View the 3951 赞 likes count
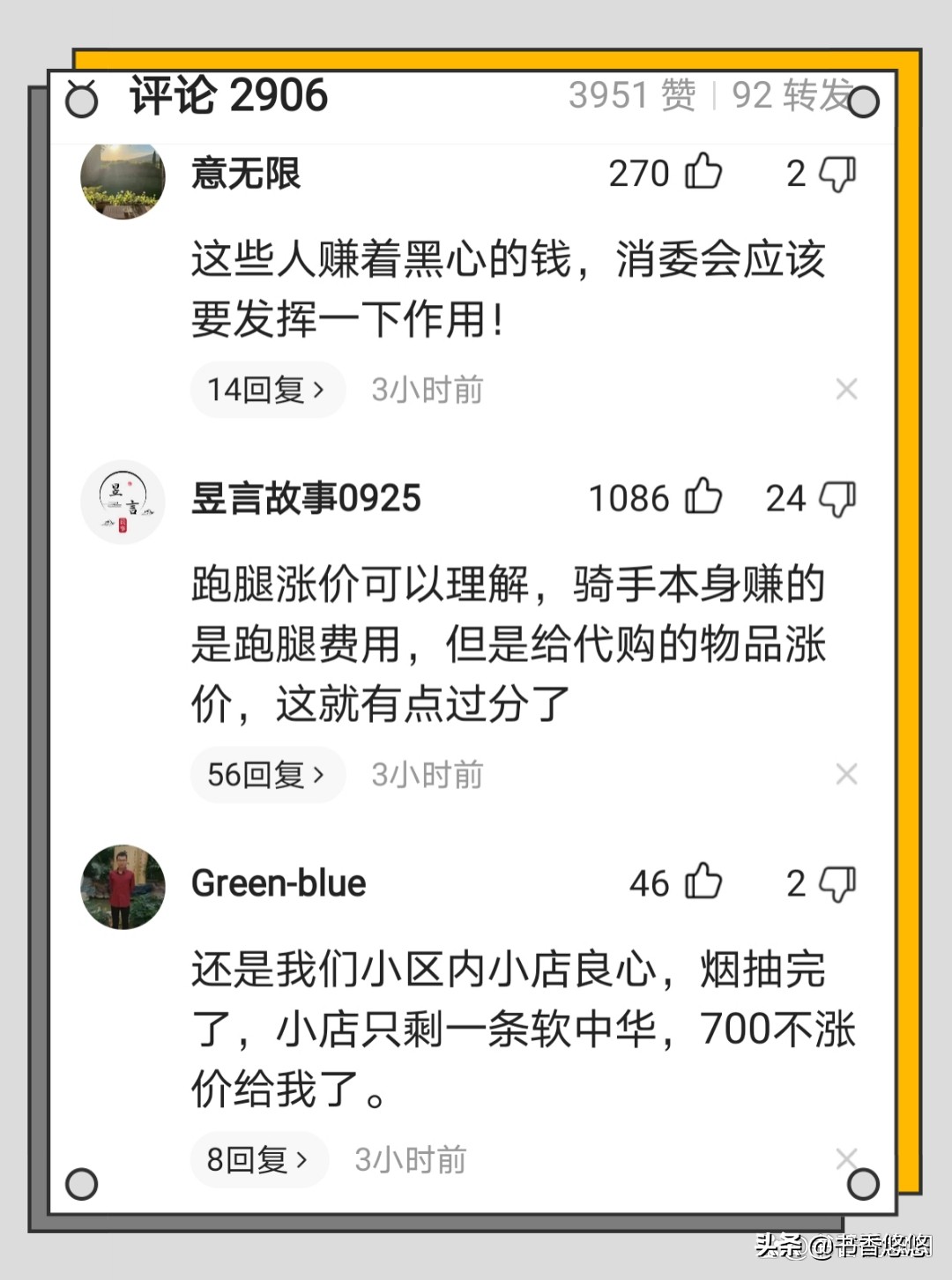The height and width of the screenshot is (1280, 952). 630,97
